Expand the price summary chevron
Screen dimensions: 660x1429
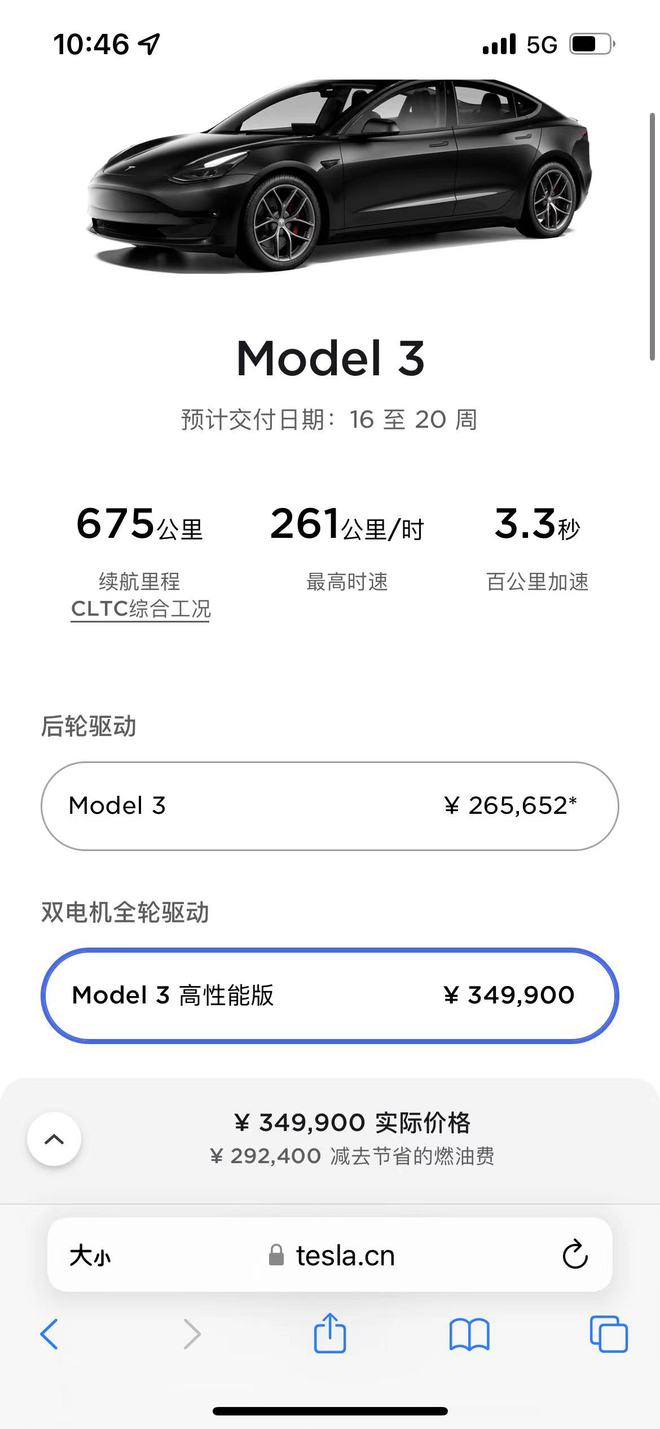(54, 1139)
